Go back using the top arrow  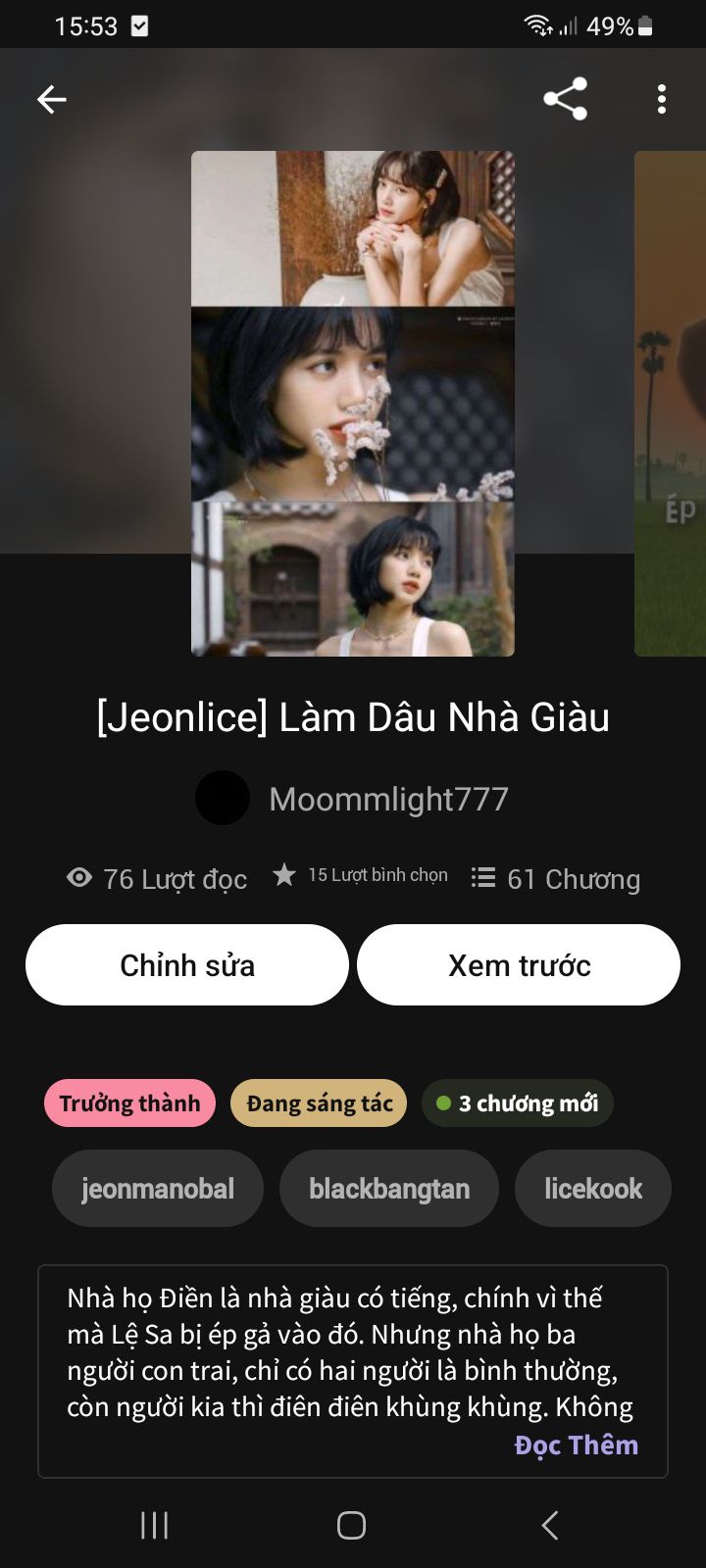52,99
